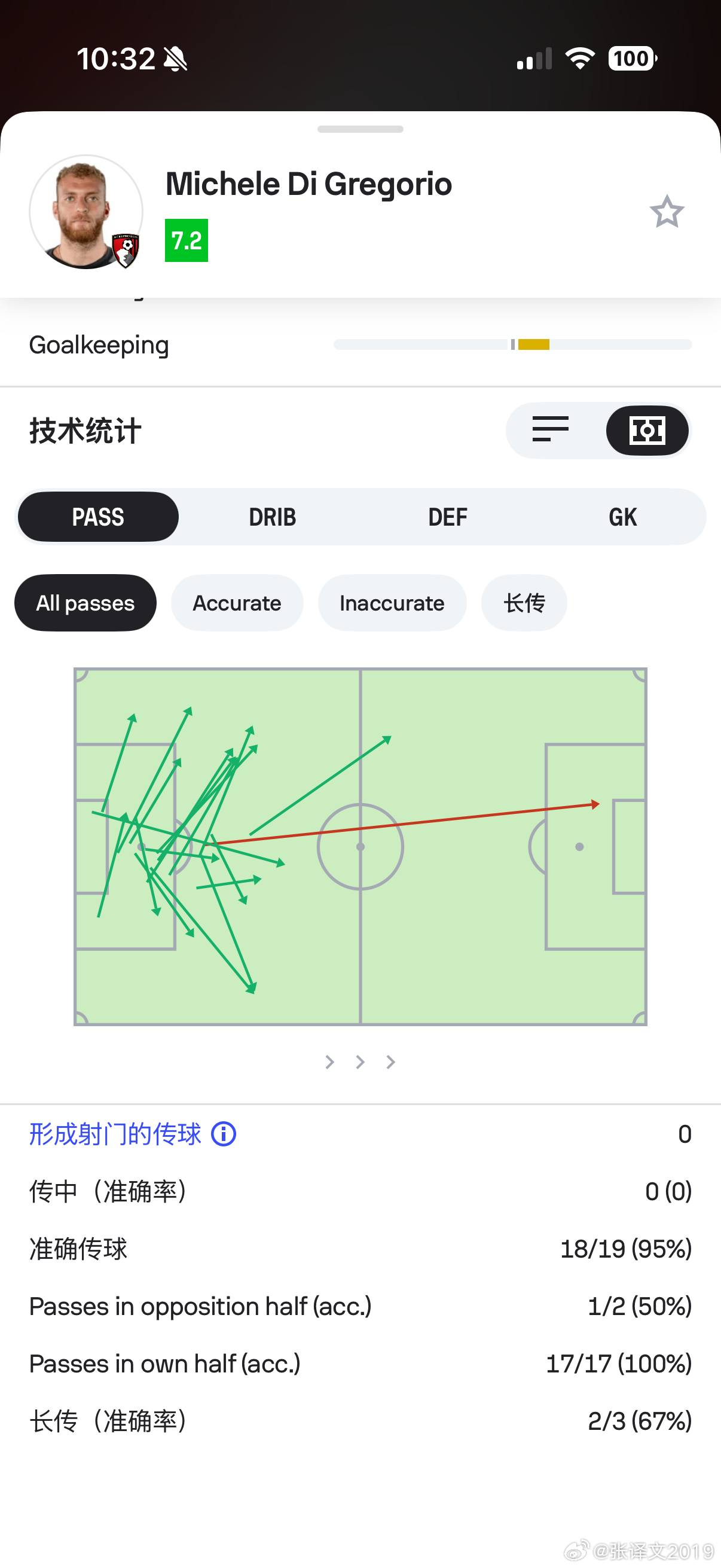Filter to Accurate passes
Viewport: 721px width, 1568px height.
click(x=237, y=603)
